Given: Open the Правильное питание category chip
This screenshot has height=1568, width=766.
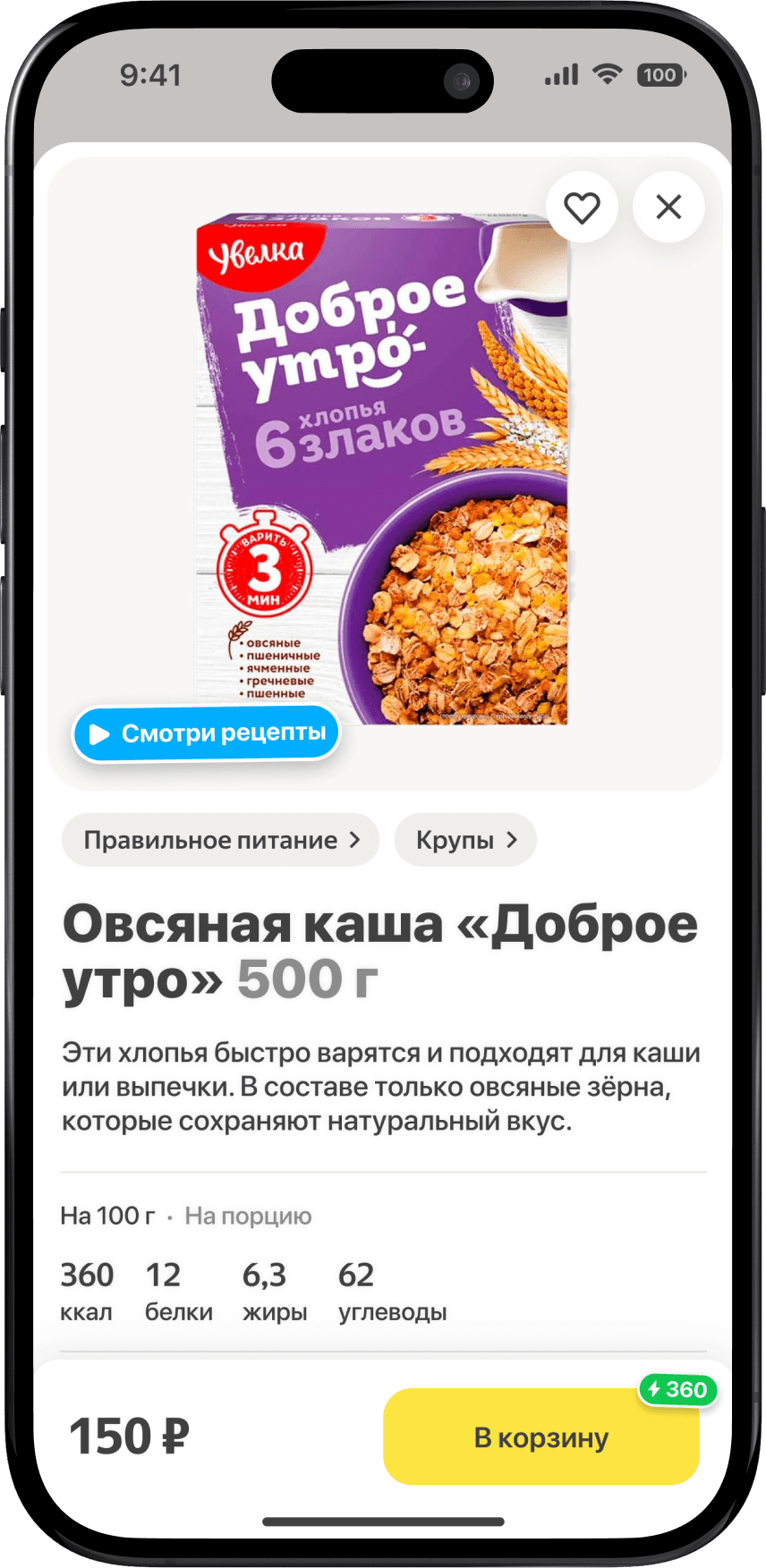Looking at the screenshot, I should click(x=220, y=840).
